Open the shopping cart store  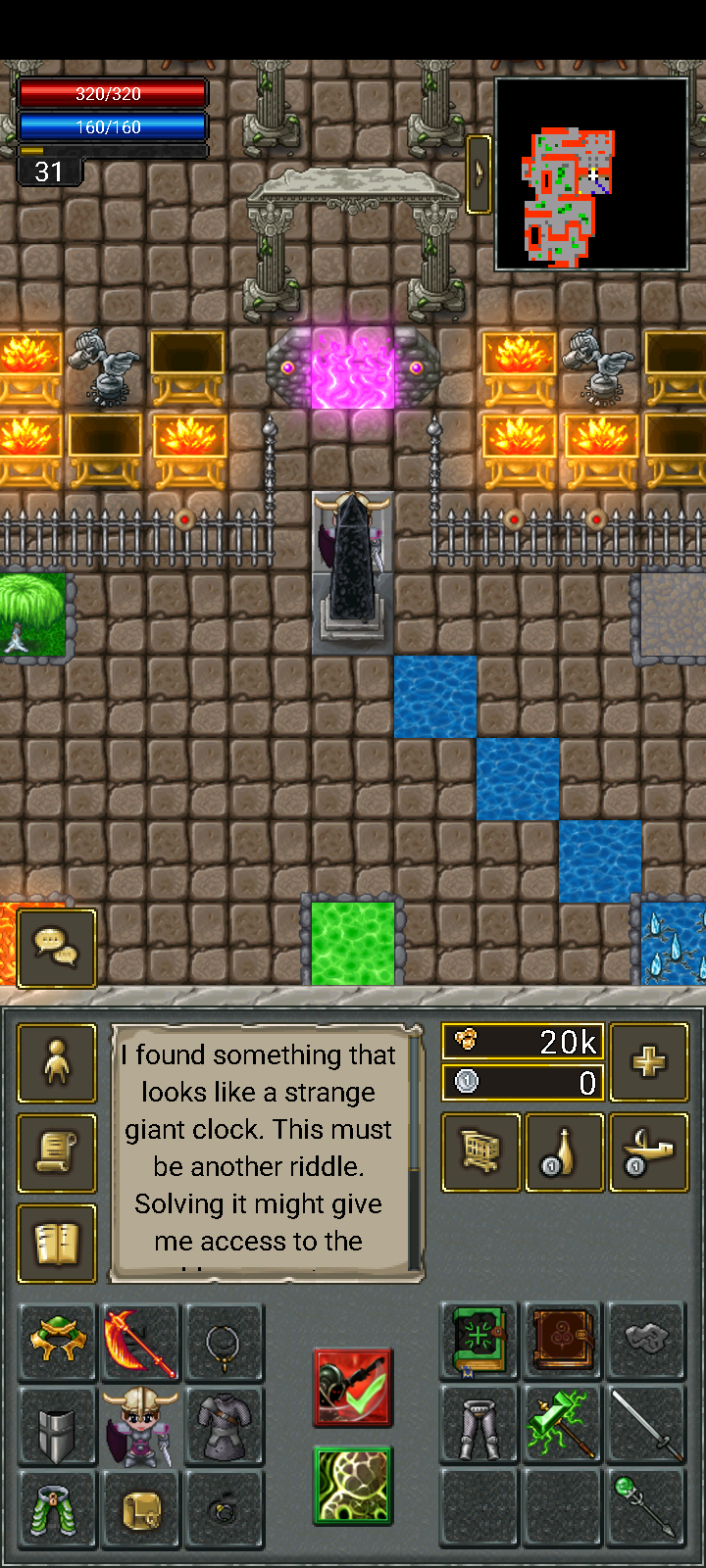coord(480,1152)
